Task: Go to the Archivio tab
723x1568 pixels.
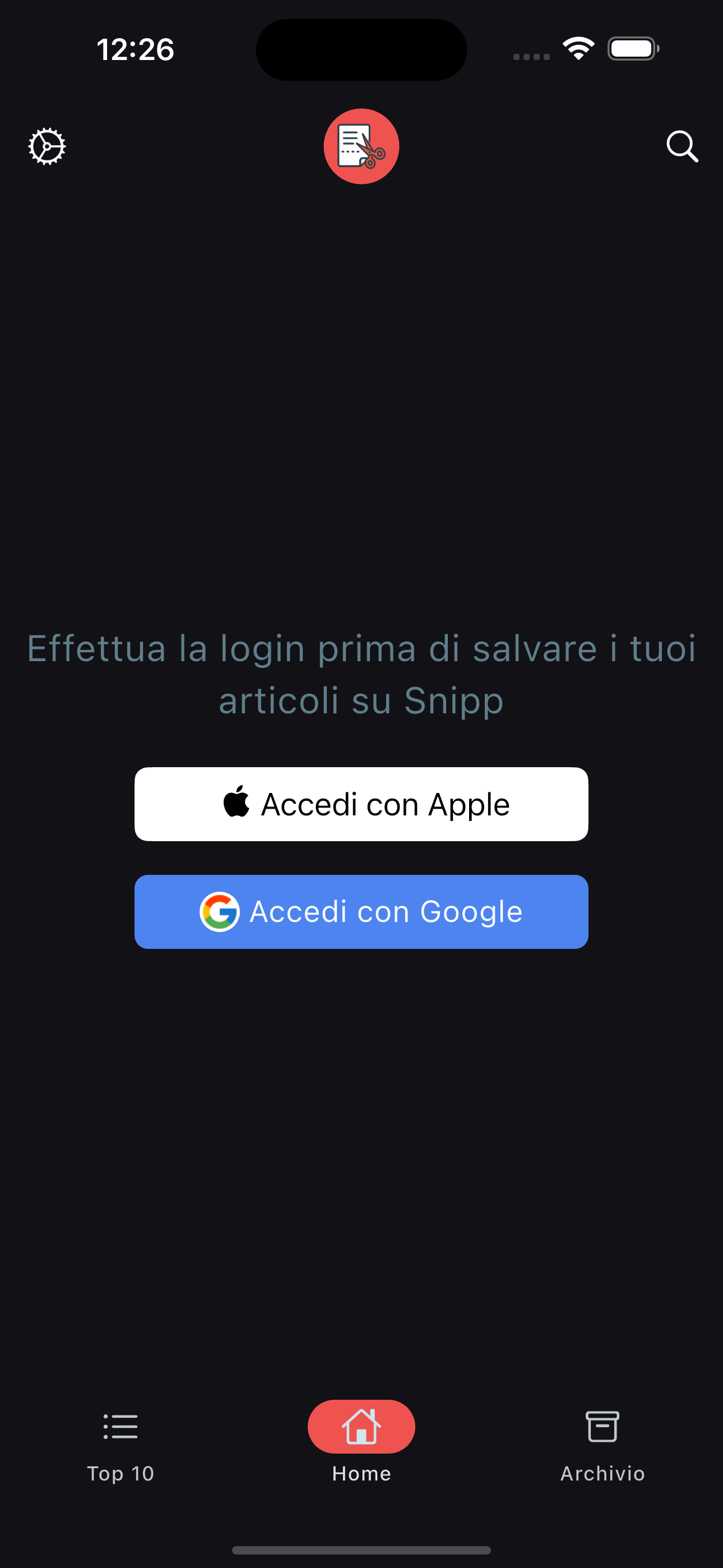Action: coord(602,1446)
